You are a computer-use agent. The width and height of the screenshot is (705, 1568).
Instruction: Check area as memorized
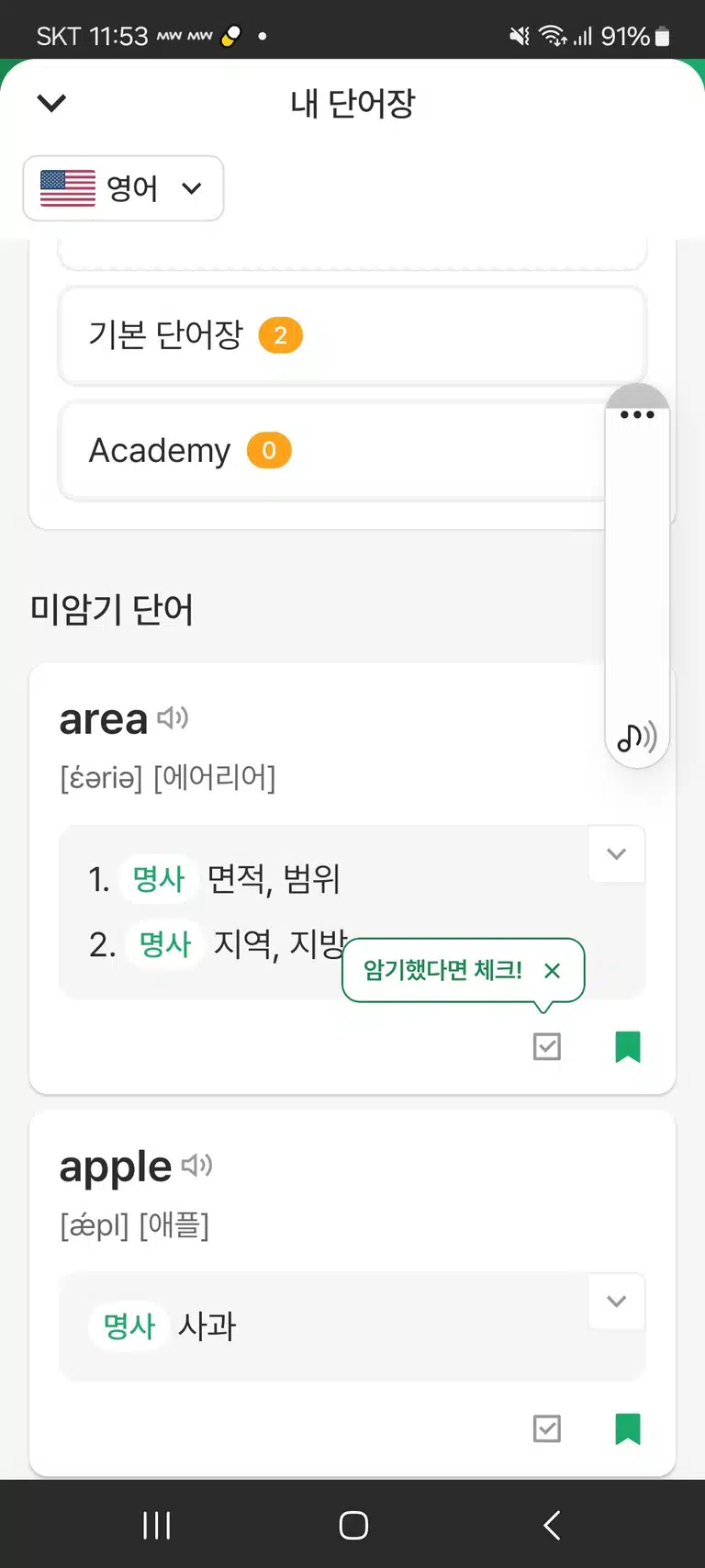(x=547, y=1046)
